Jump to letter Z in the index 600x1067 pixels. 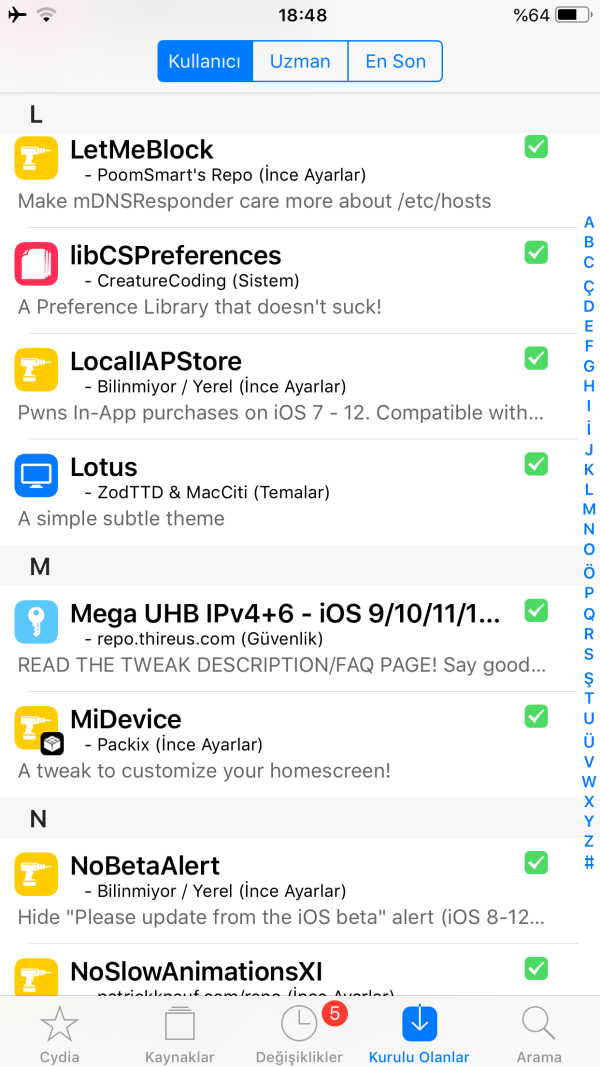[x=589, y=841]
